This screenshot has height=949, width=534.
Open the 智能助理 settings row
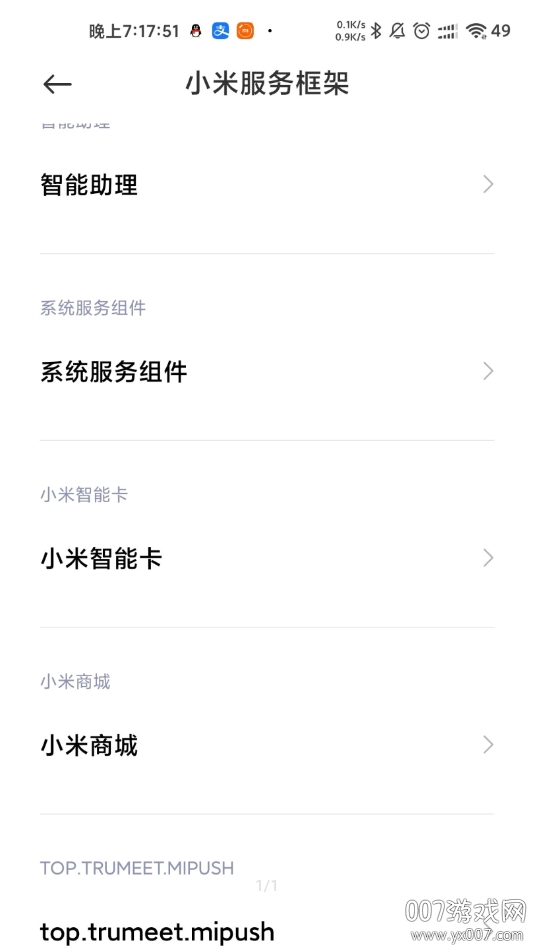click(x=267, y=185)
